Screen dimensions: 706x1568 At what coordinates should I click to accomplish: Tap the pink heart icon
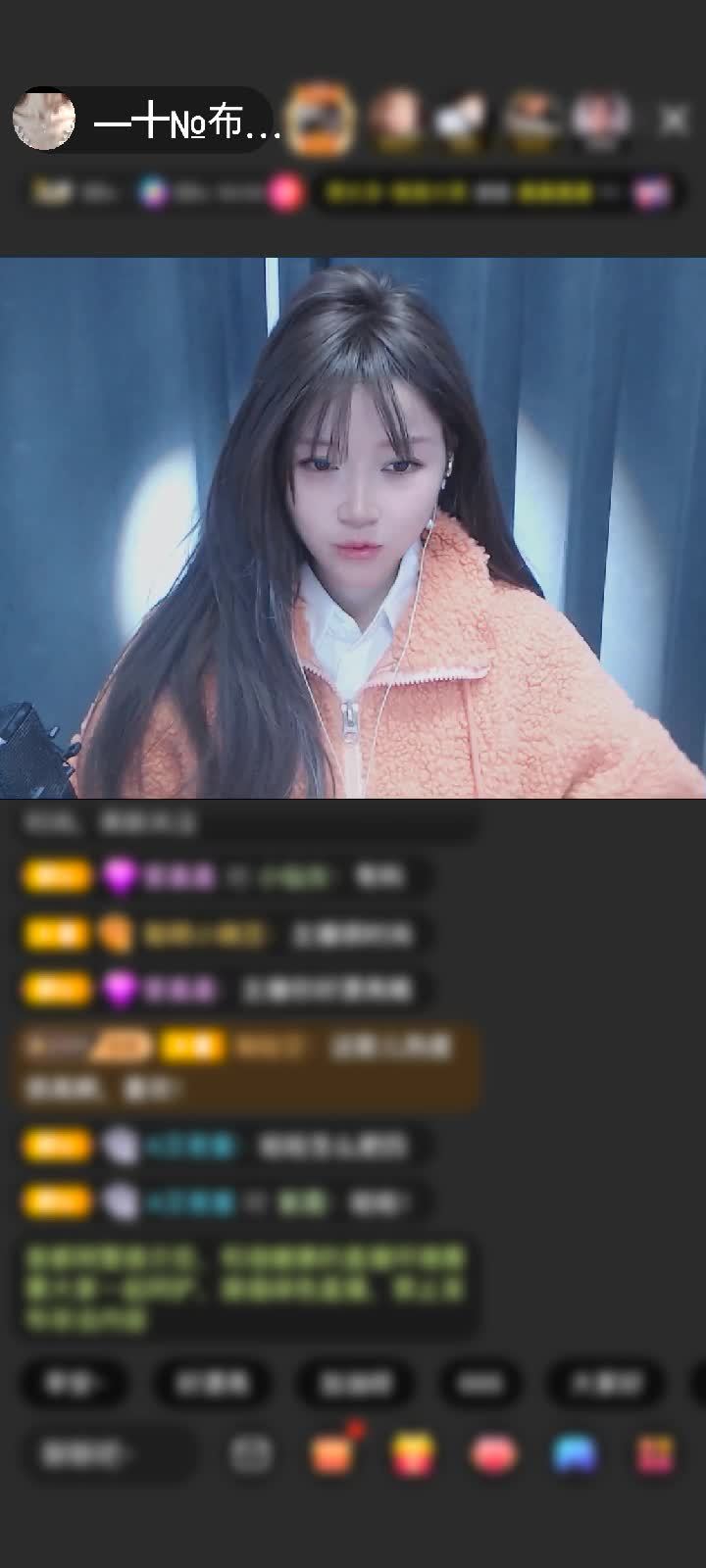[494, 1454]
